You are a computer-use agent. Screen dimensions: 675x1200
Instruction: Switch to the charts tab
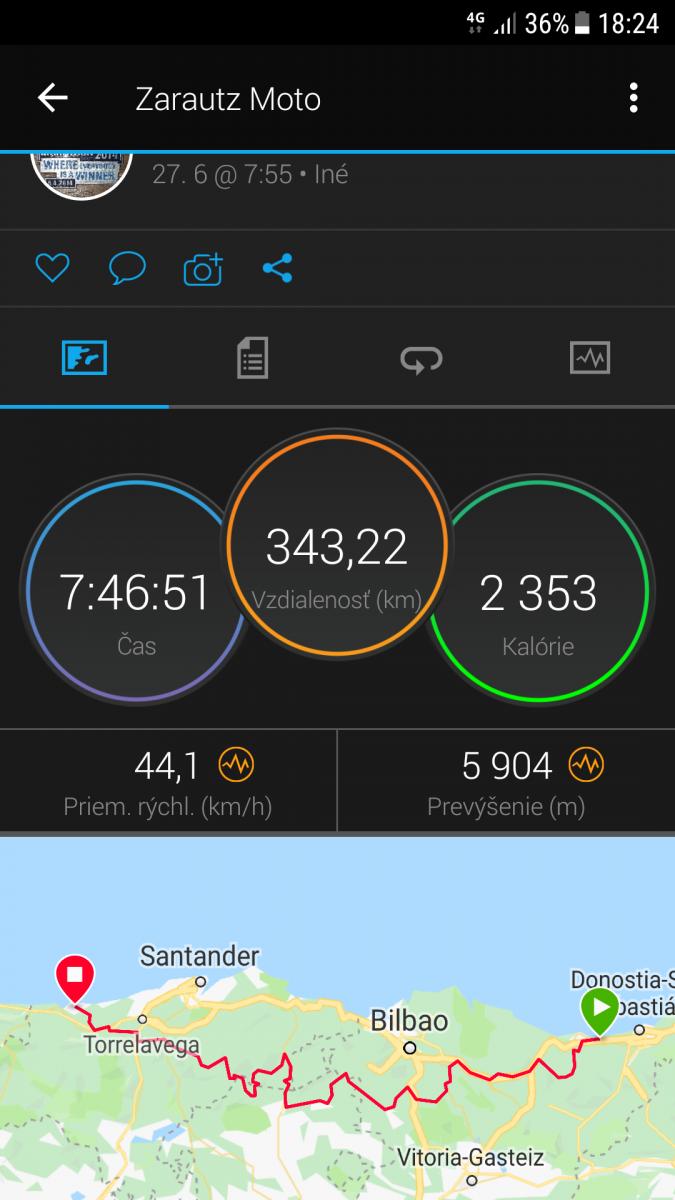pos(590,358)
